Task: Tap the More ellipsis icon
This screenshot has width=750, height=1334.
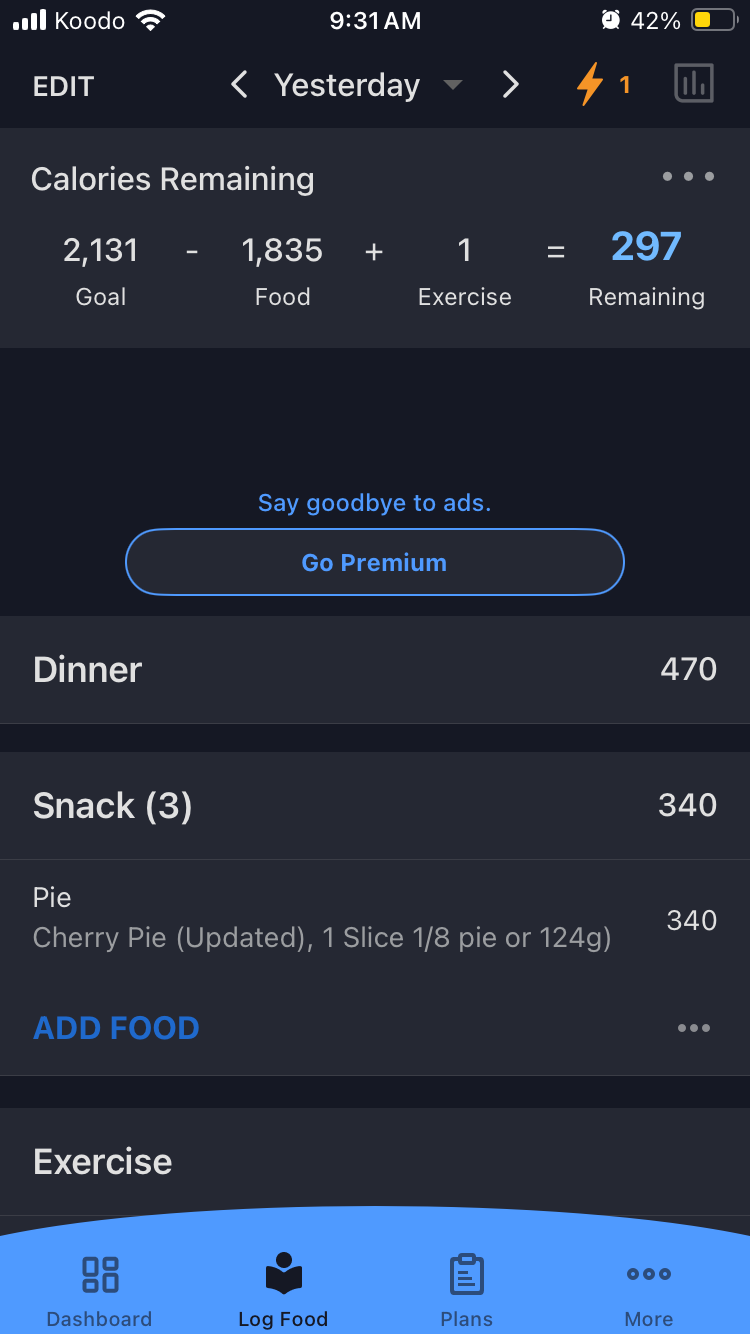Action: pos(648,1274)
